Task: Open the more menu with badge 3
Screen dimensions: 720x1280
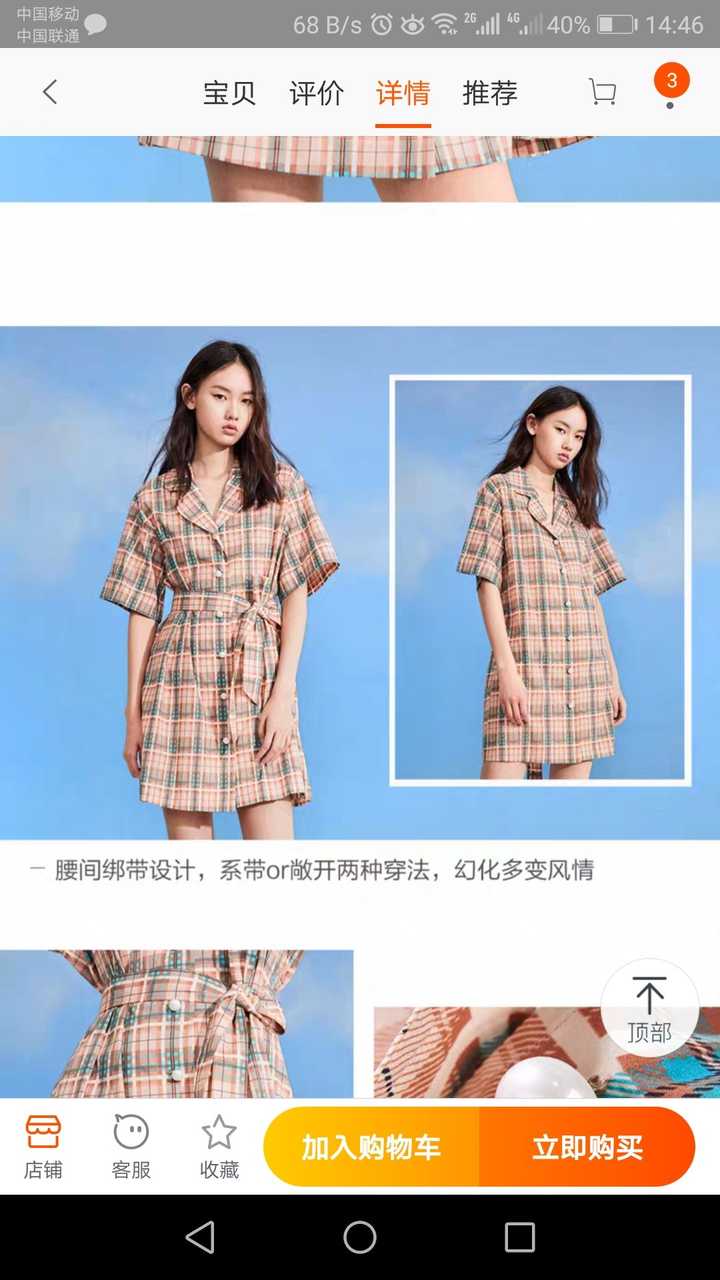Action: coord(671,86)
